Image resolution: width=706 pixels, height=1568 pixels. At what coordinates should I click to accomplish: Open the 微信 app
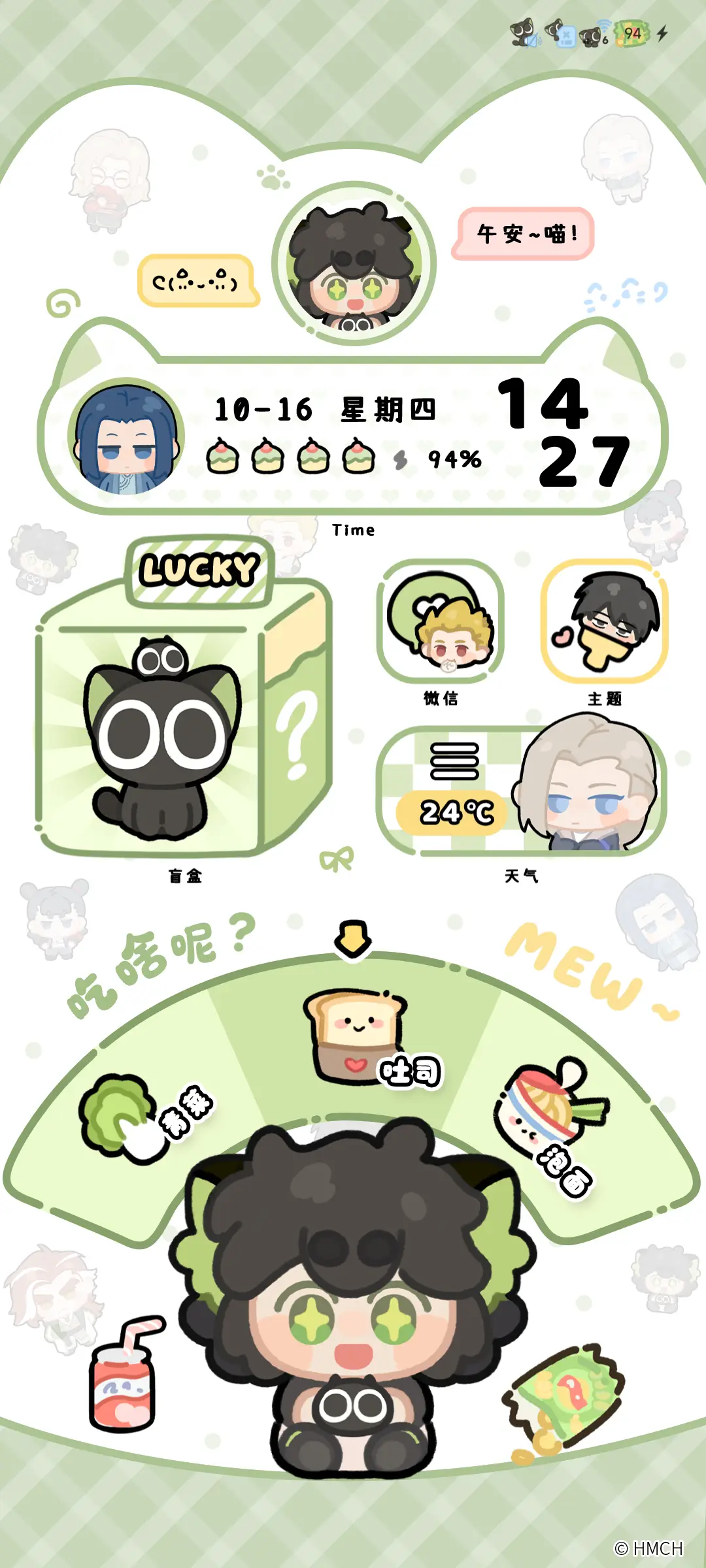point(440,622)
